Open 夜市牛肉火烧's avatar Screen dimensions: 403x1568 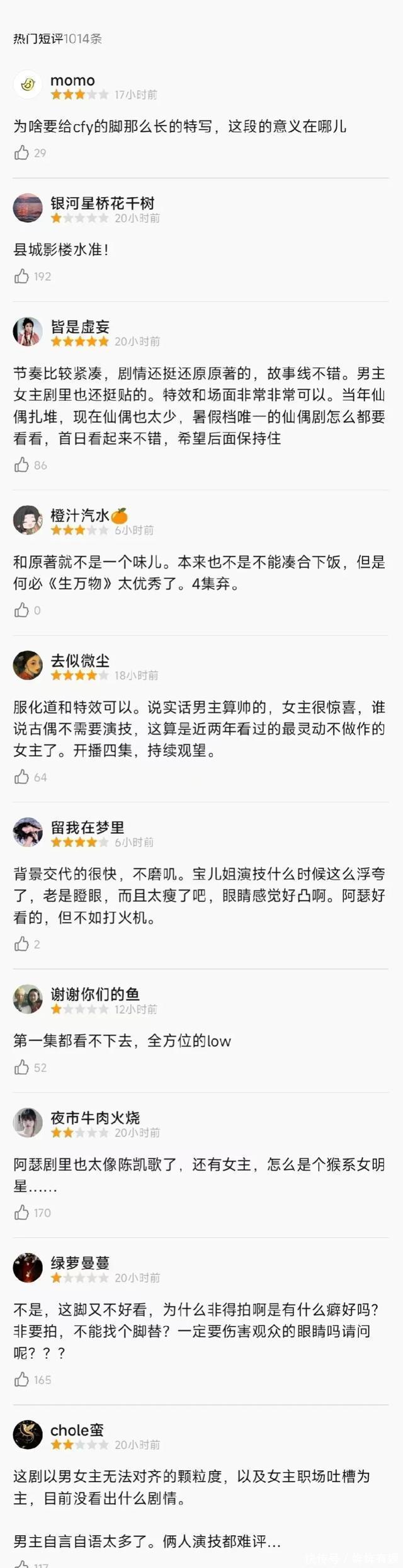pos(28,1123)
